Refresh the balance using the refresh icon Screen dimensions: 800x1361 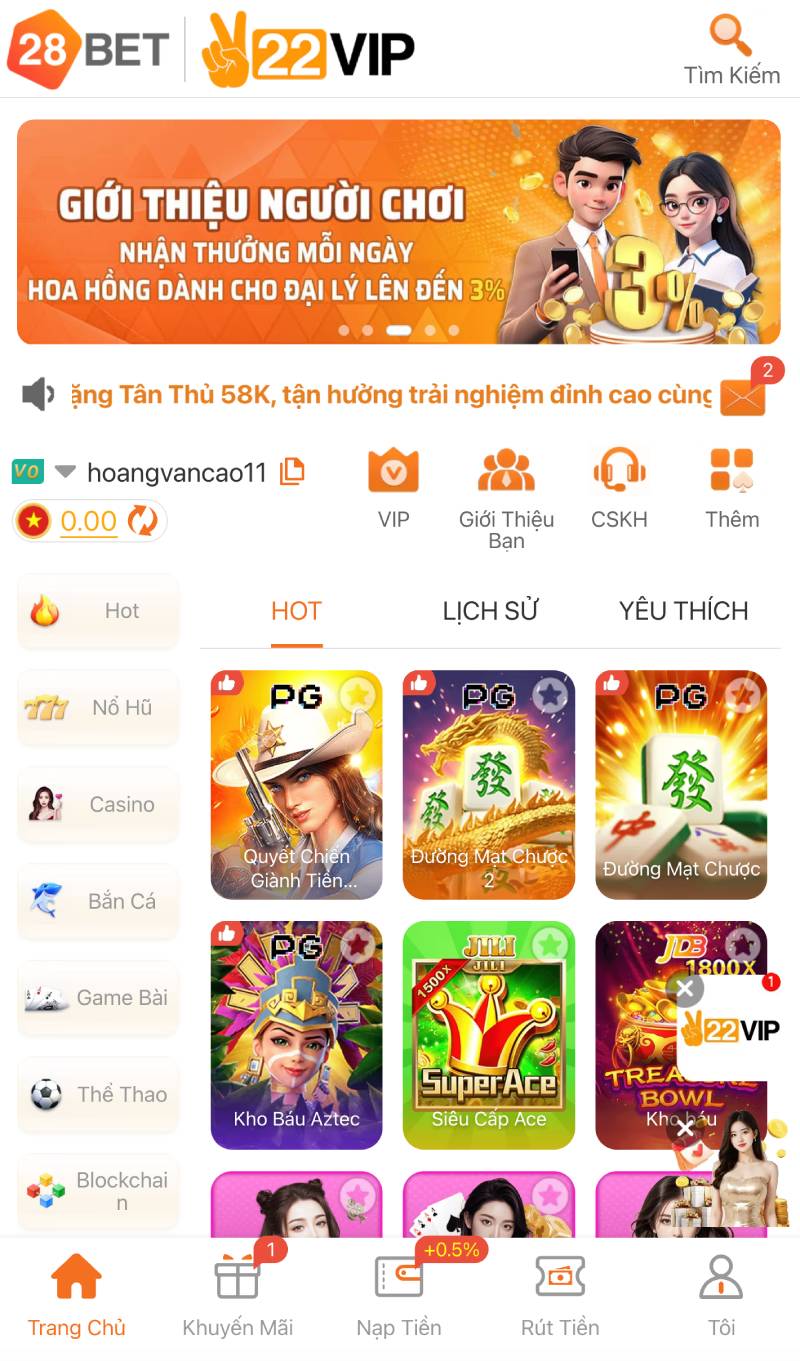[141, 521]
